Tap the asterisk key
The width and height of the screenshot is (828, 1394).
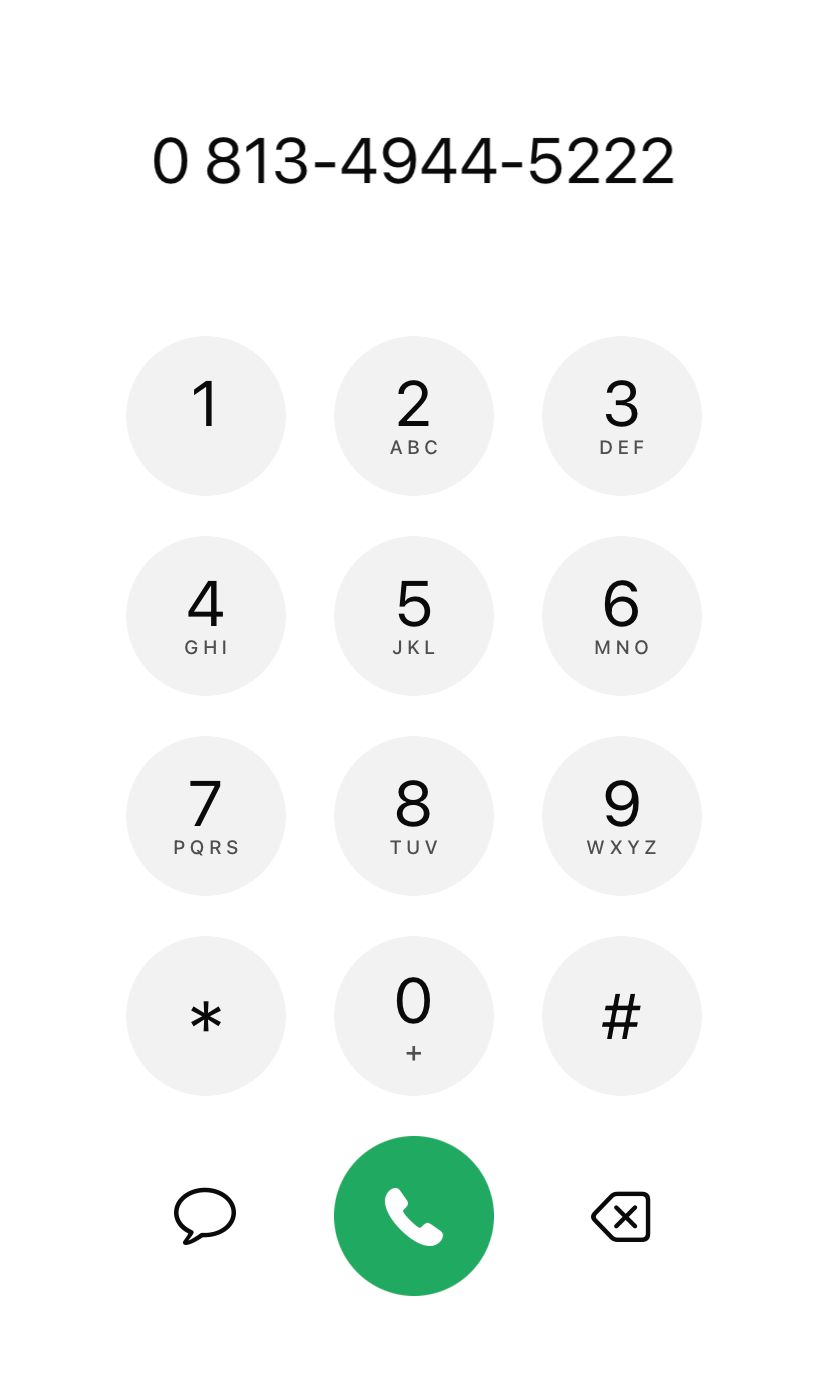[x=206, y=1016]
